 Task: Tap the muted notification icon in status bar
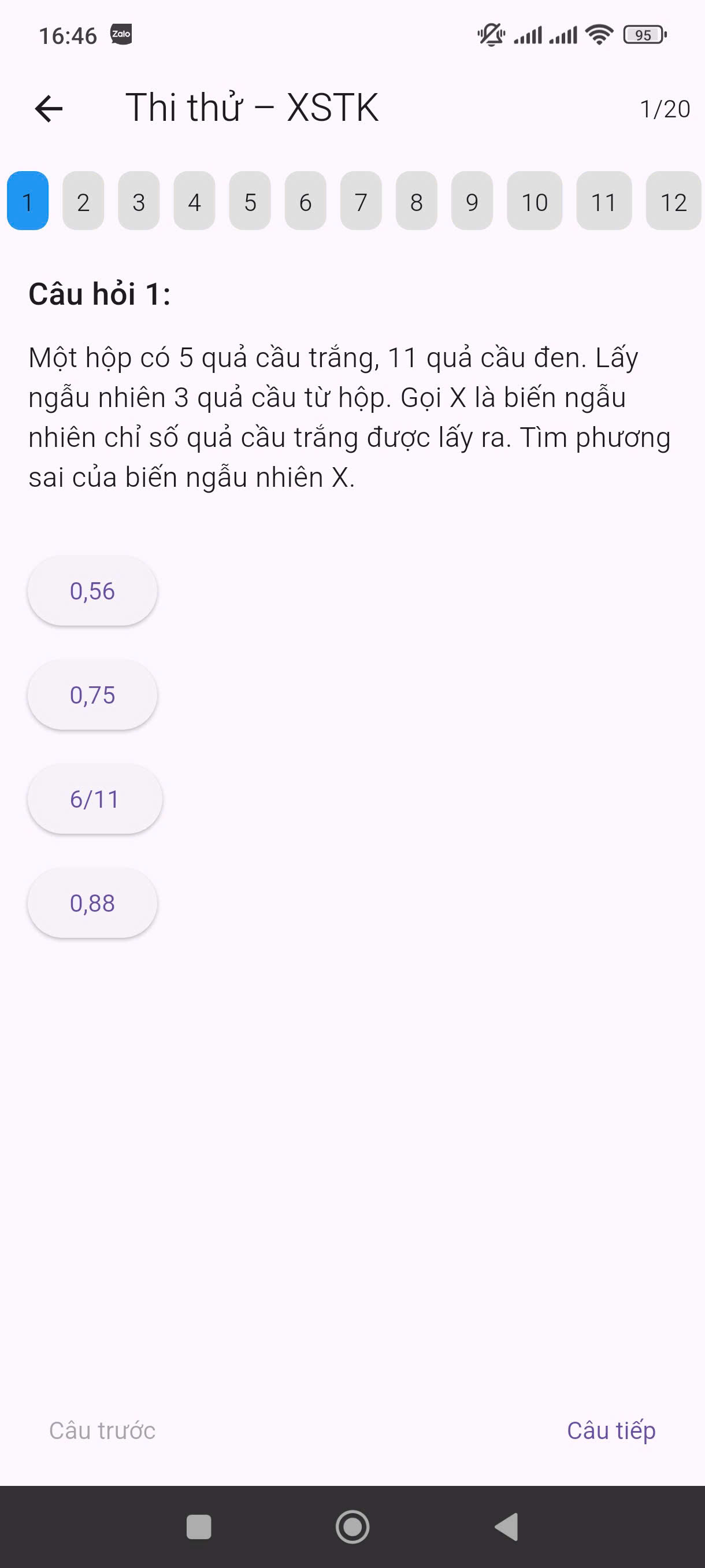coord(492,34)
